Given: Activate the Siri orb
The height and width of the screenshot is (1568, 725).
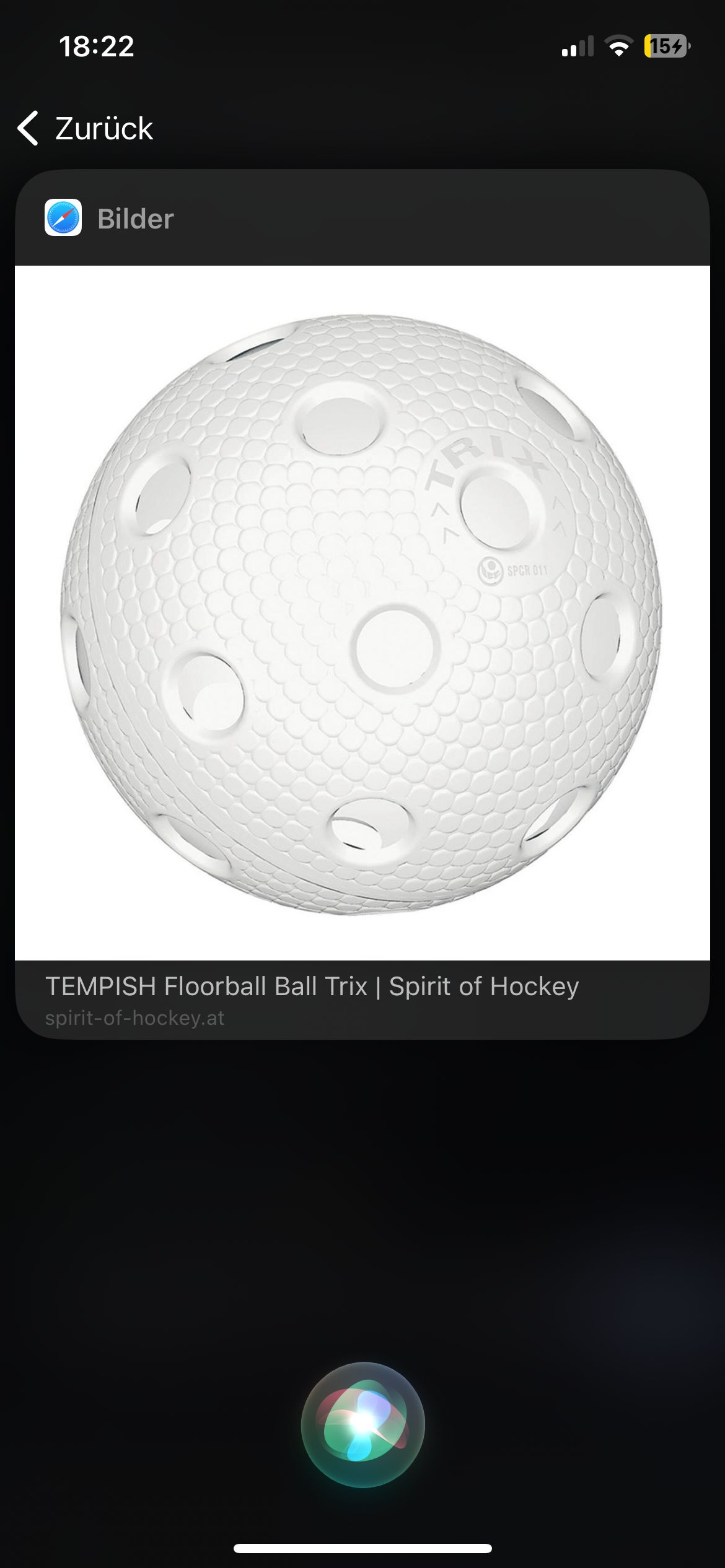Looking at the screenshot, I should [x=362, y=1424].
